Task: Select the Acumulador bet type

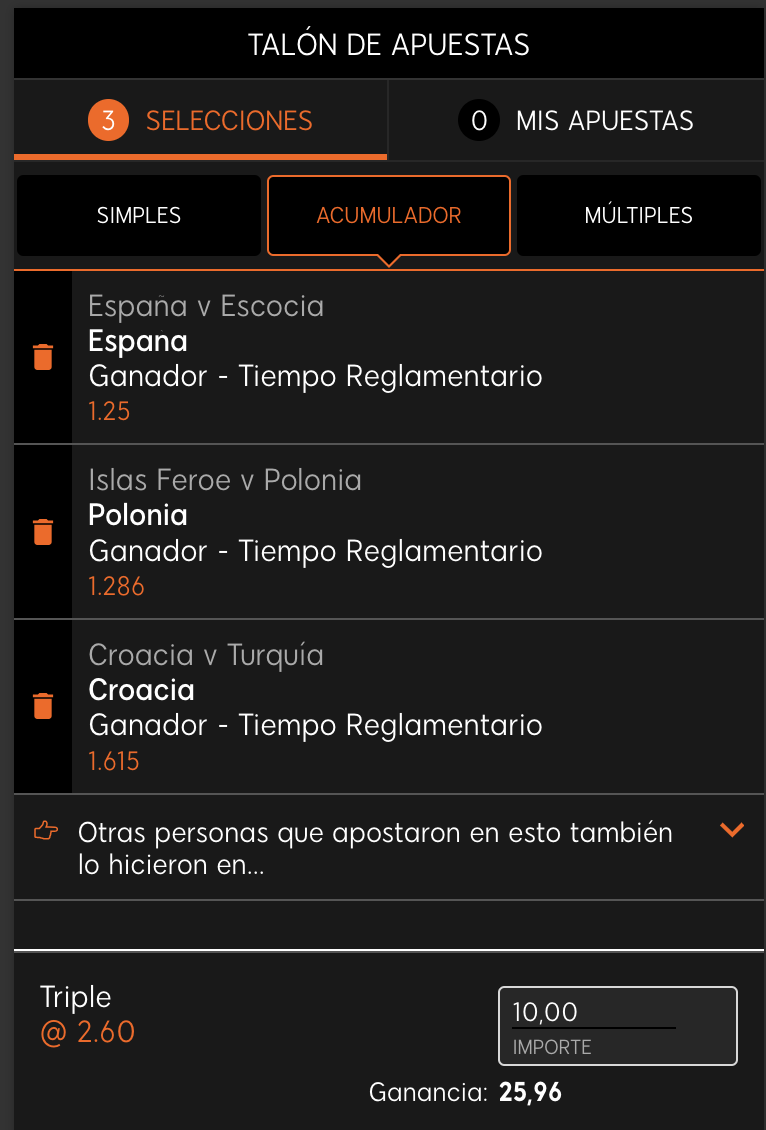Action: point(389,216)
